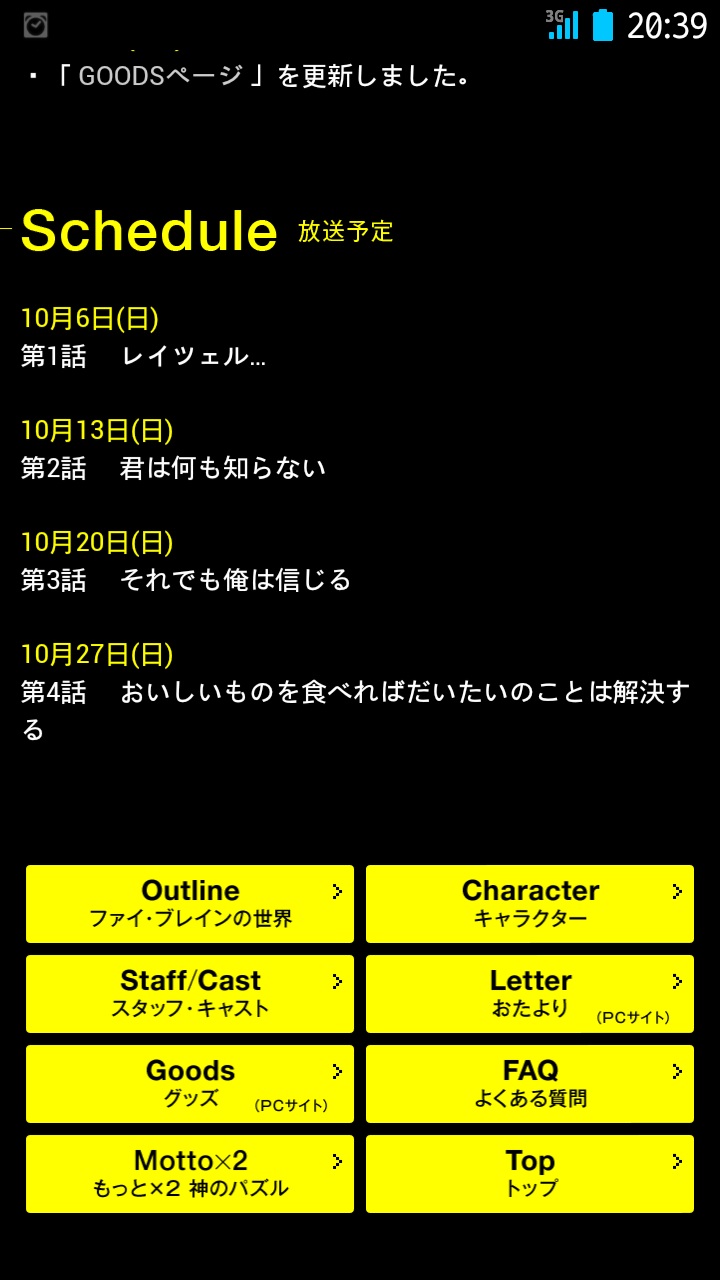
Task: View the Staff/Cast section
Action: point(190,993)
